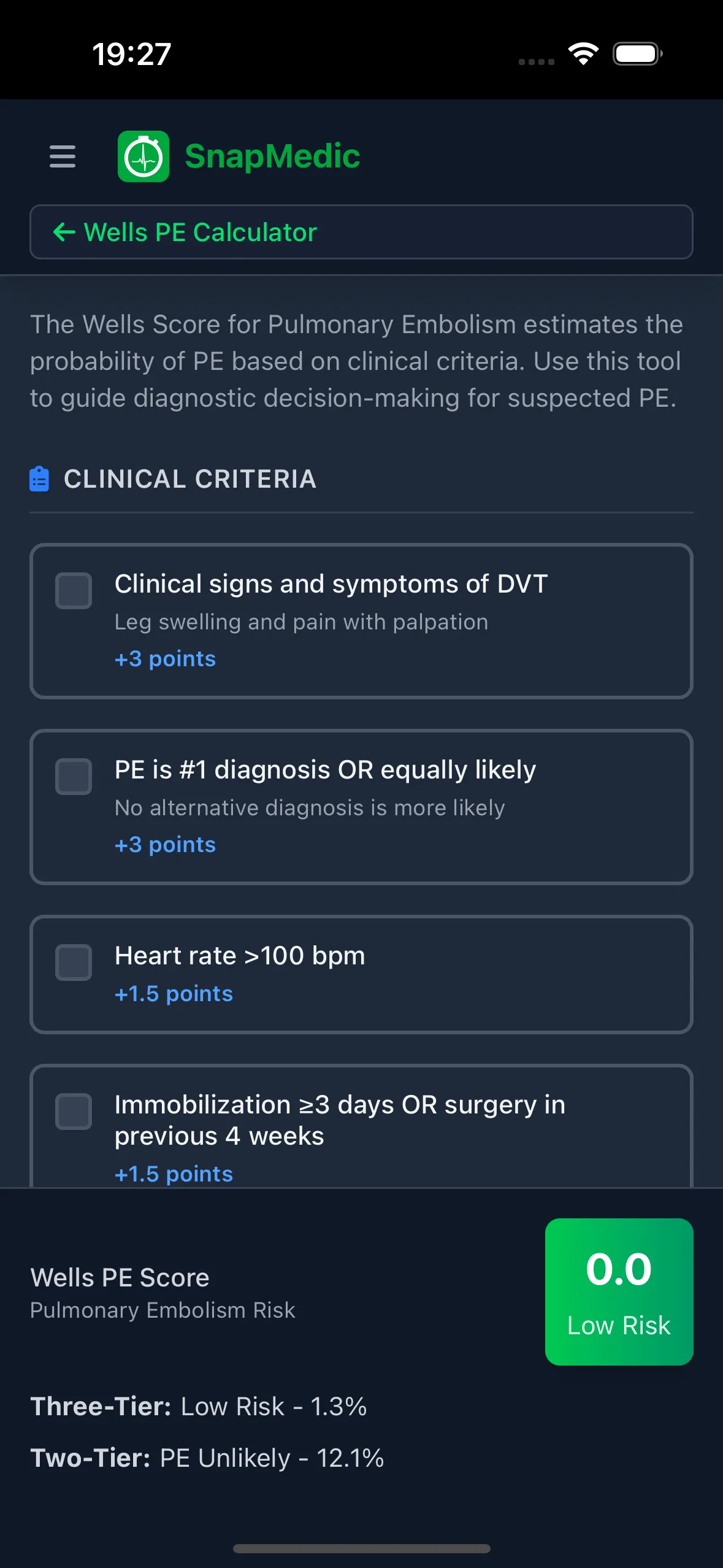This screenshot has width=723, height=1568.
Task: Open the hamburger navigation menu
Action: point(61,157)
